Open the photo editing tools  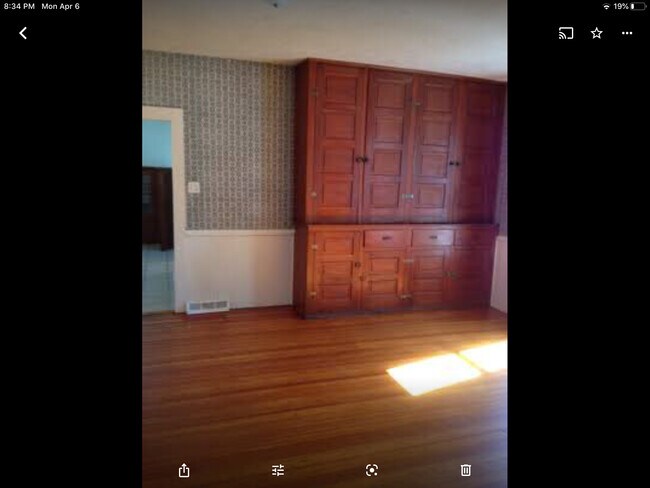click(278, 470)
